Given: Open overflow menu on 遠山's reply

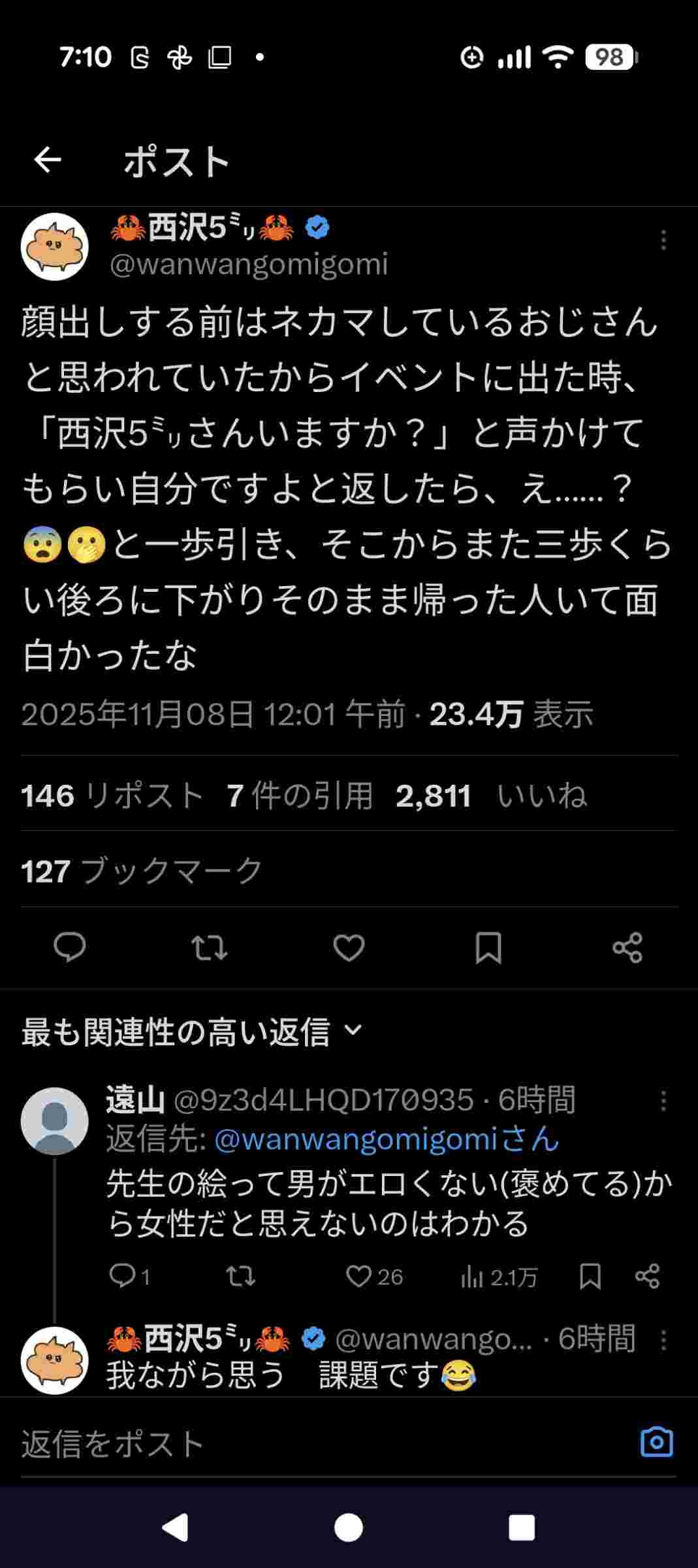Looking at the screenshot, I should click(663, 1101).
